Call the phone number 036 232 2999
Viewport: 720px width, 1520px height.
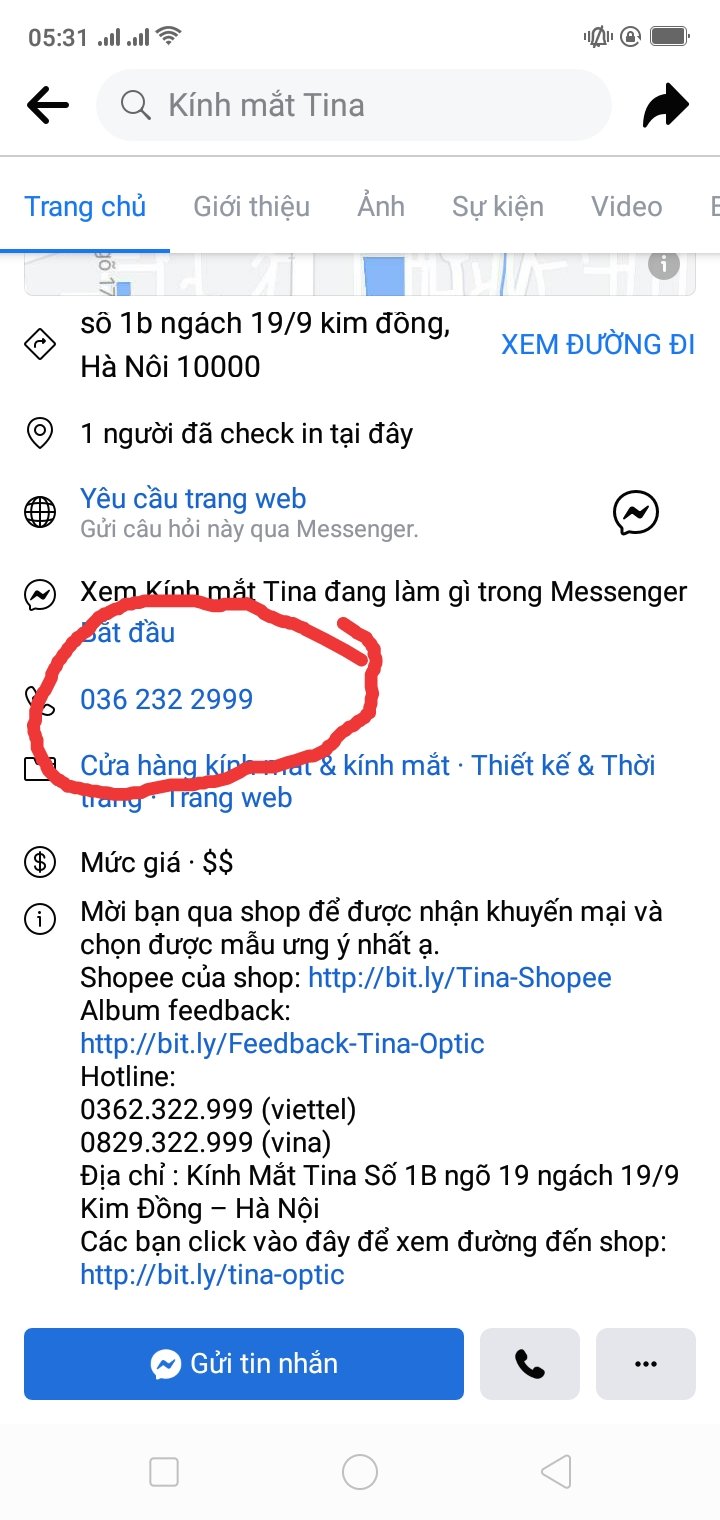tap(167, 699)
